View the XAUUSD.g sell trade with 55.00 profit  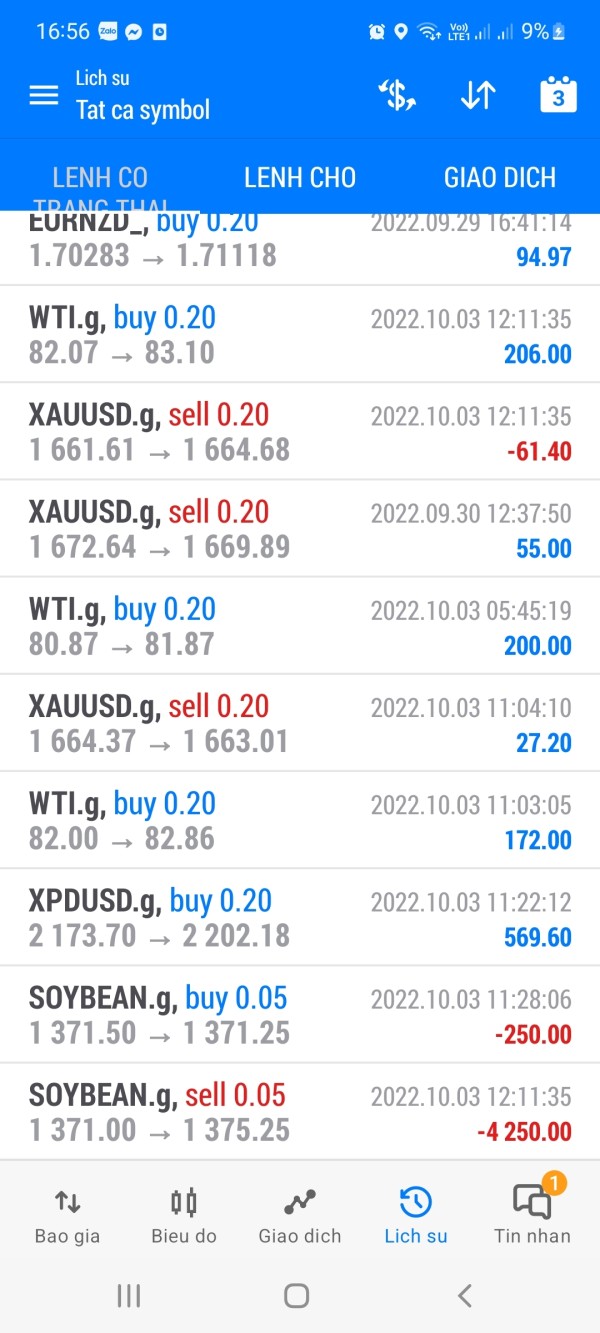click(x=300, y=529)
